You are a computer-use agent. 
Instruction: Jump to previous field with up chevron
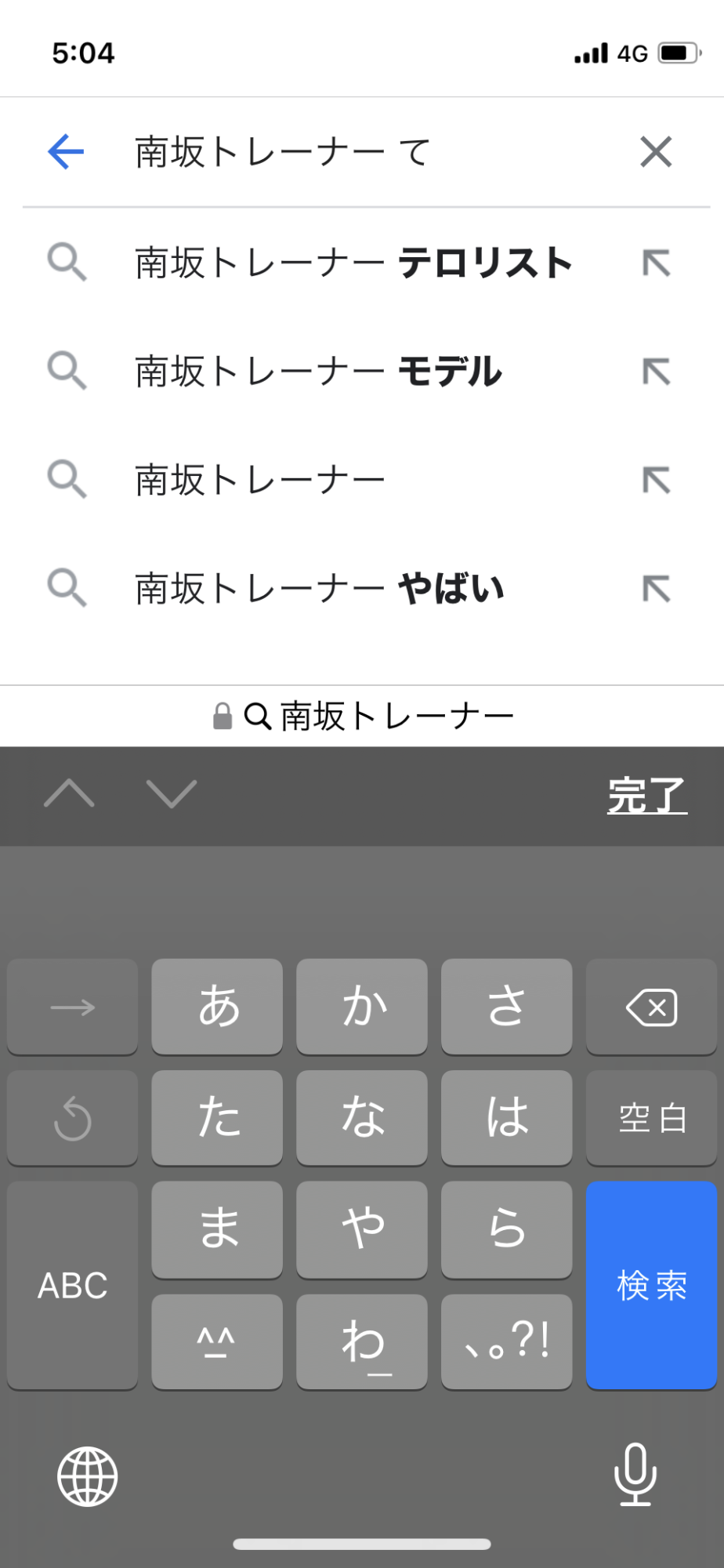pos(69,793)
